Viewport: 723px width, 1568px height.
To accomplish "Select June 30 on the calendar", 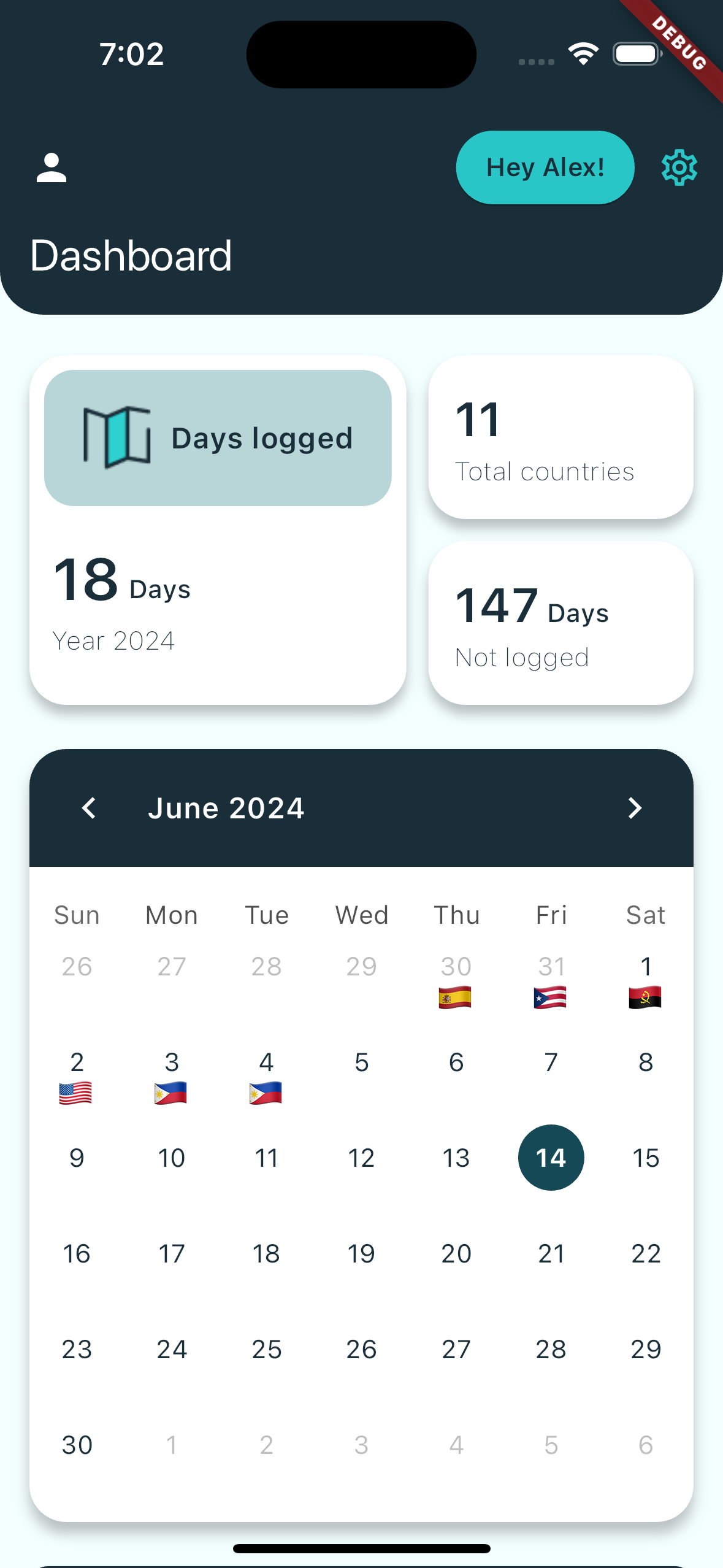I will point(77,1445).
